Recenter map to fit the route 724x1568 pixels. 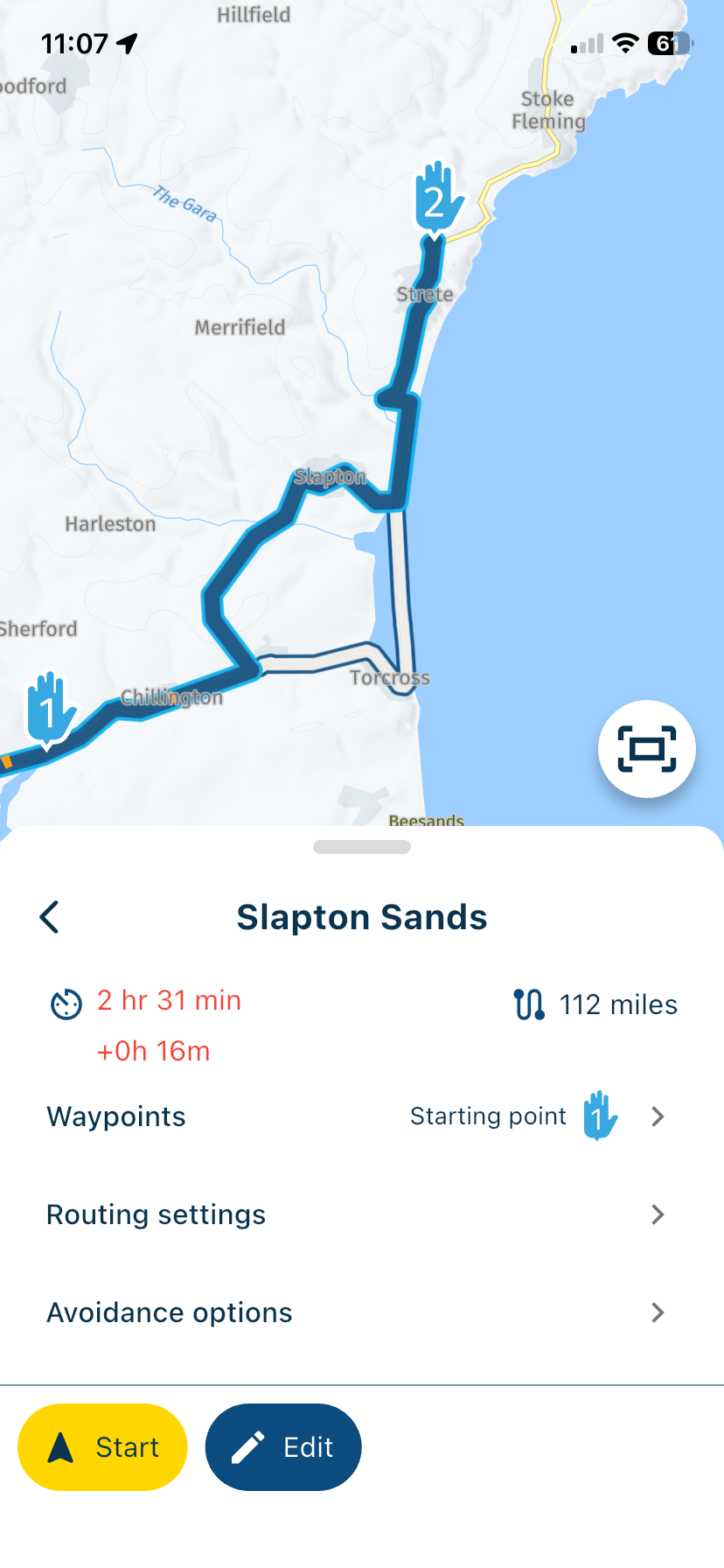[x=646, y=749]
